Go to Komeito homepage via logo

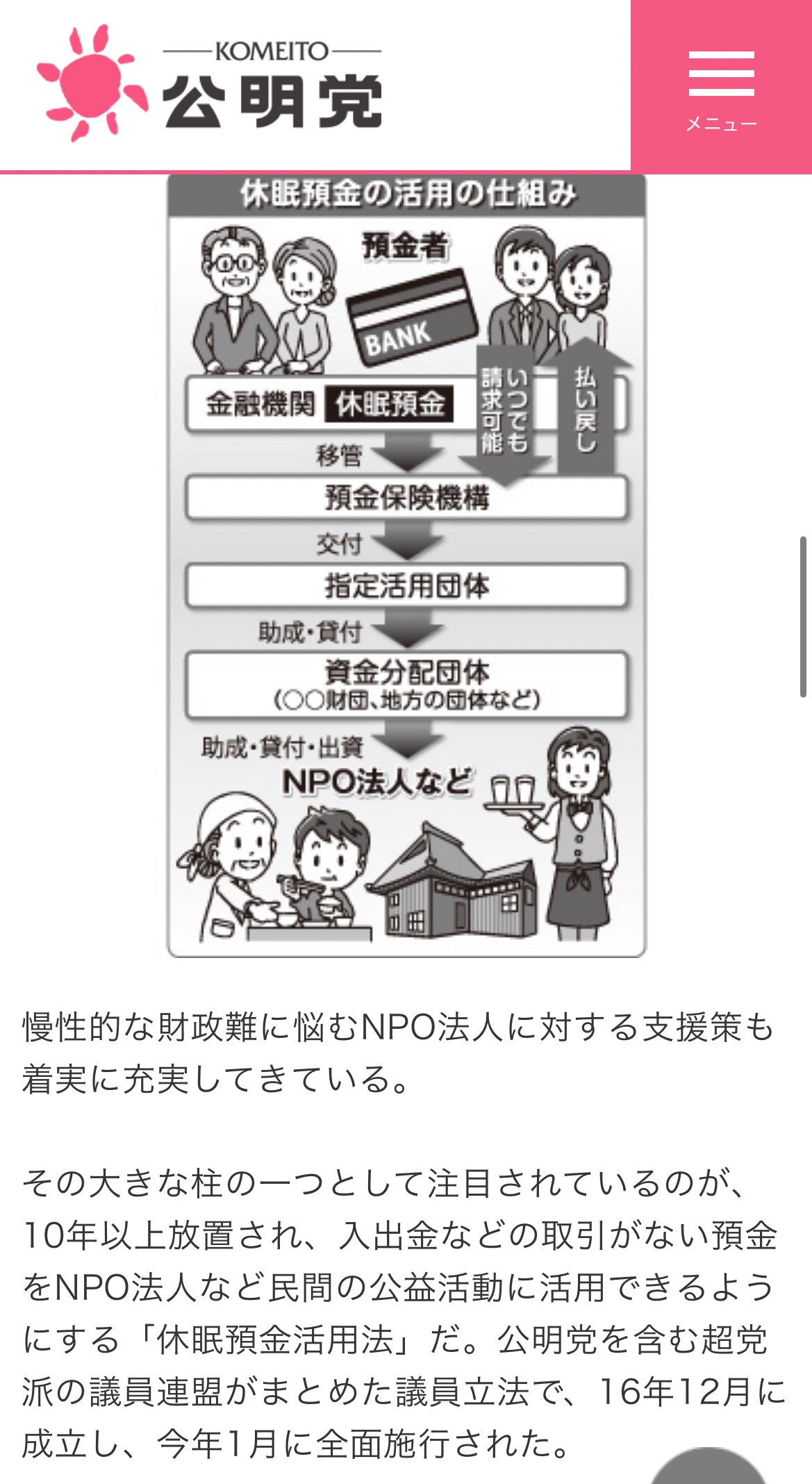[x=208, y=85]
